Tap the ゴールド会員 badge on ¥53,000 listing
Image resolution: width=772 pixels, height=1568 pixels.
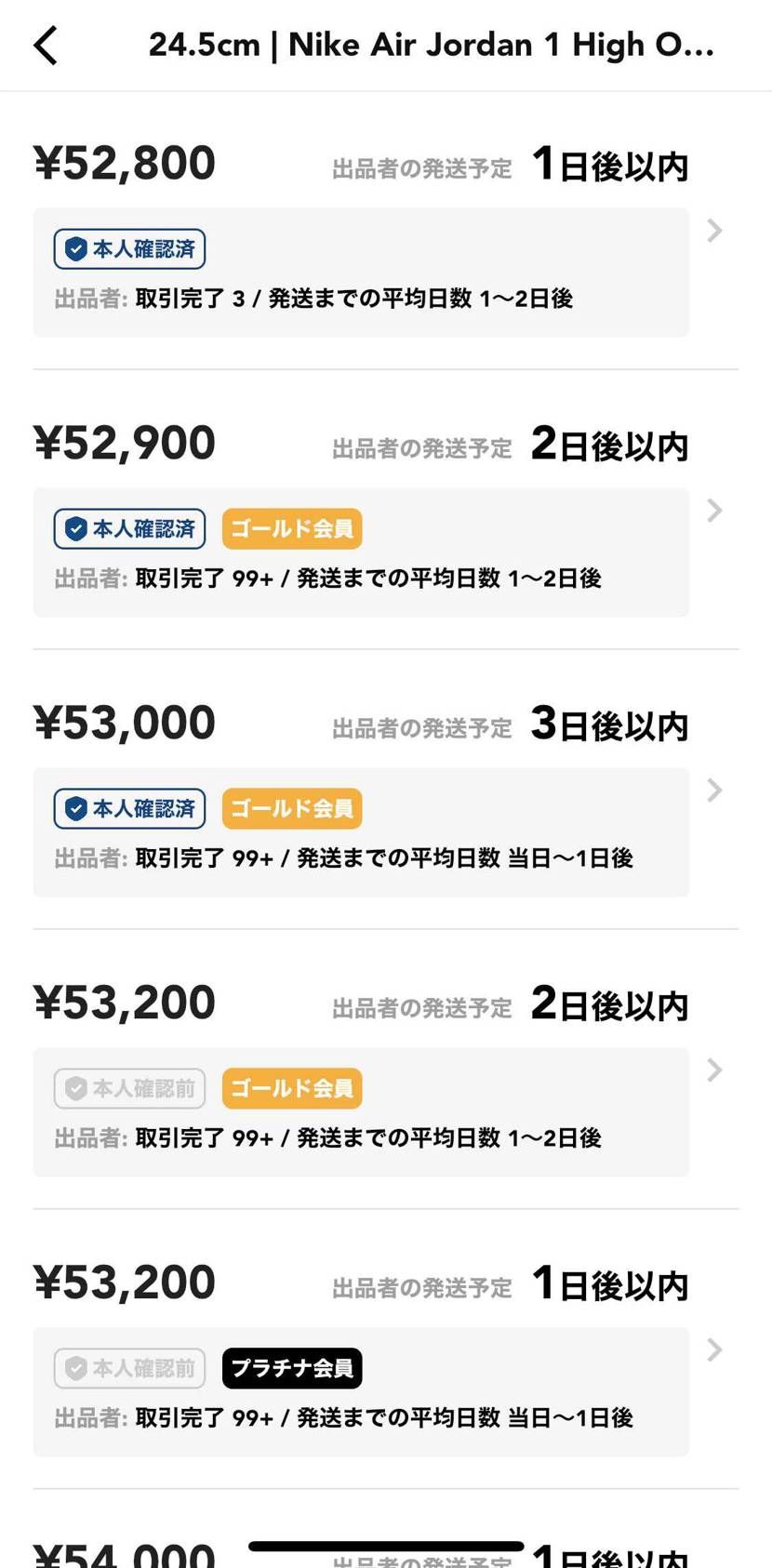pos(291,808)
